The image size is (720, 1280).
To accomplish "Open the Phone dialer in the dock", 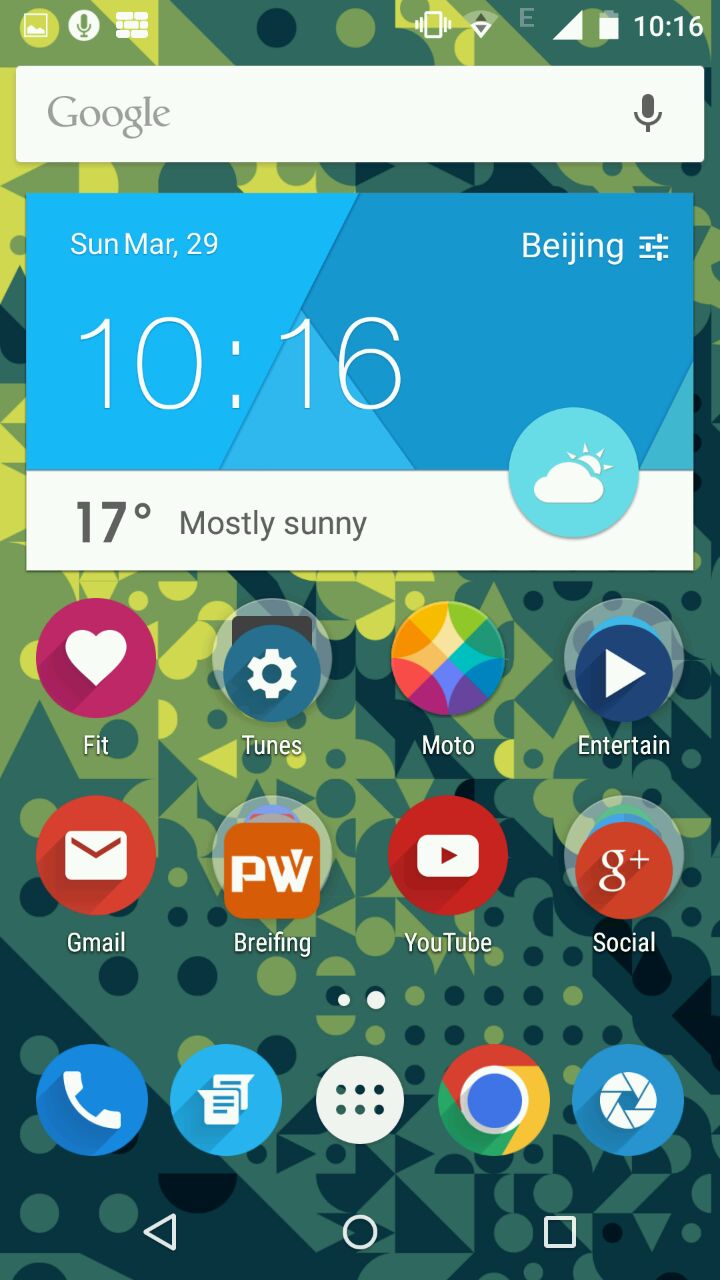I will 92,1100.
